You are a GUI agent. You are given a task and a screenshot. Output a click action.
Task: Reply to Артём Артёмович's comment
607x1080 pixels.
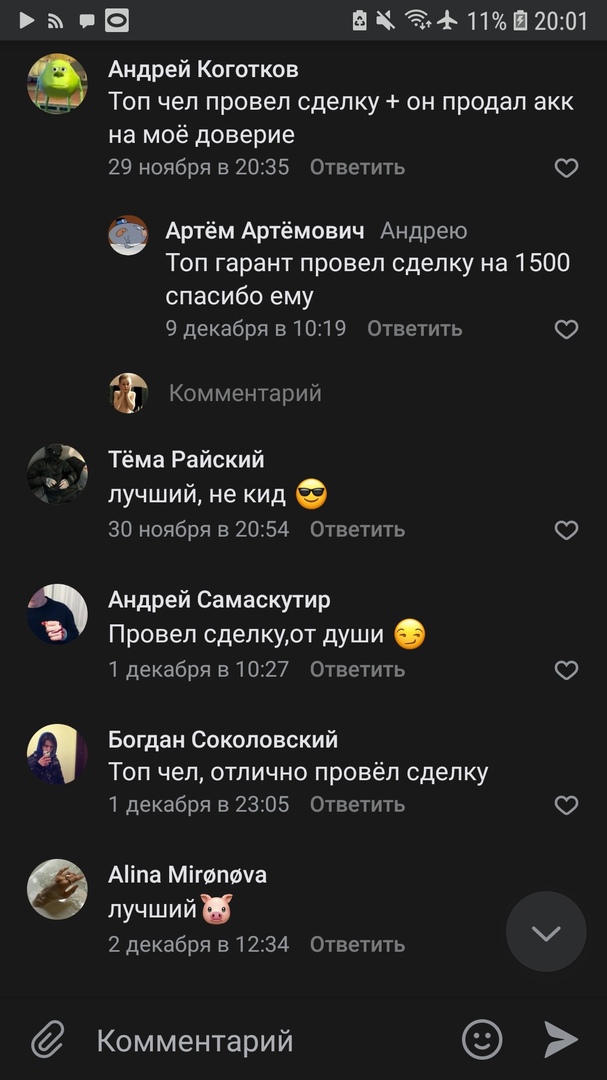pyautogui.click(x=414, y=328)
